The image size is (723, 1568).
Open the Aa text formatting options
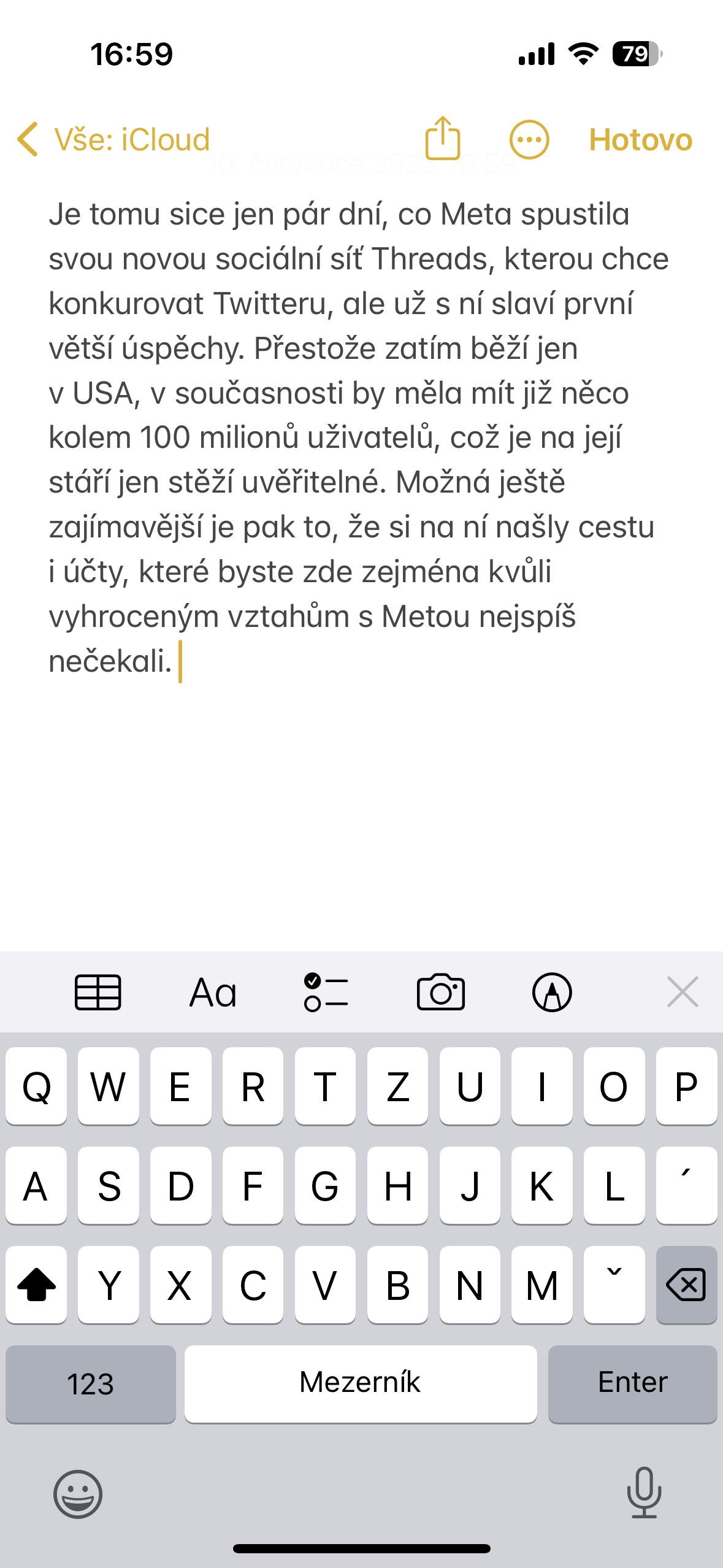[213, 992]
